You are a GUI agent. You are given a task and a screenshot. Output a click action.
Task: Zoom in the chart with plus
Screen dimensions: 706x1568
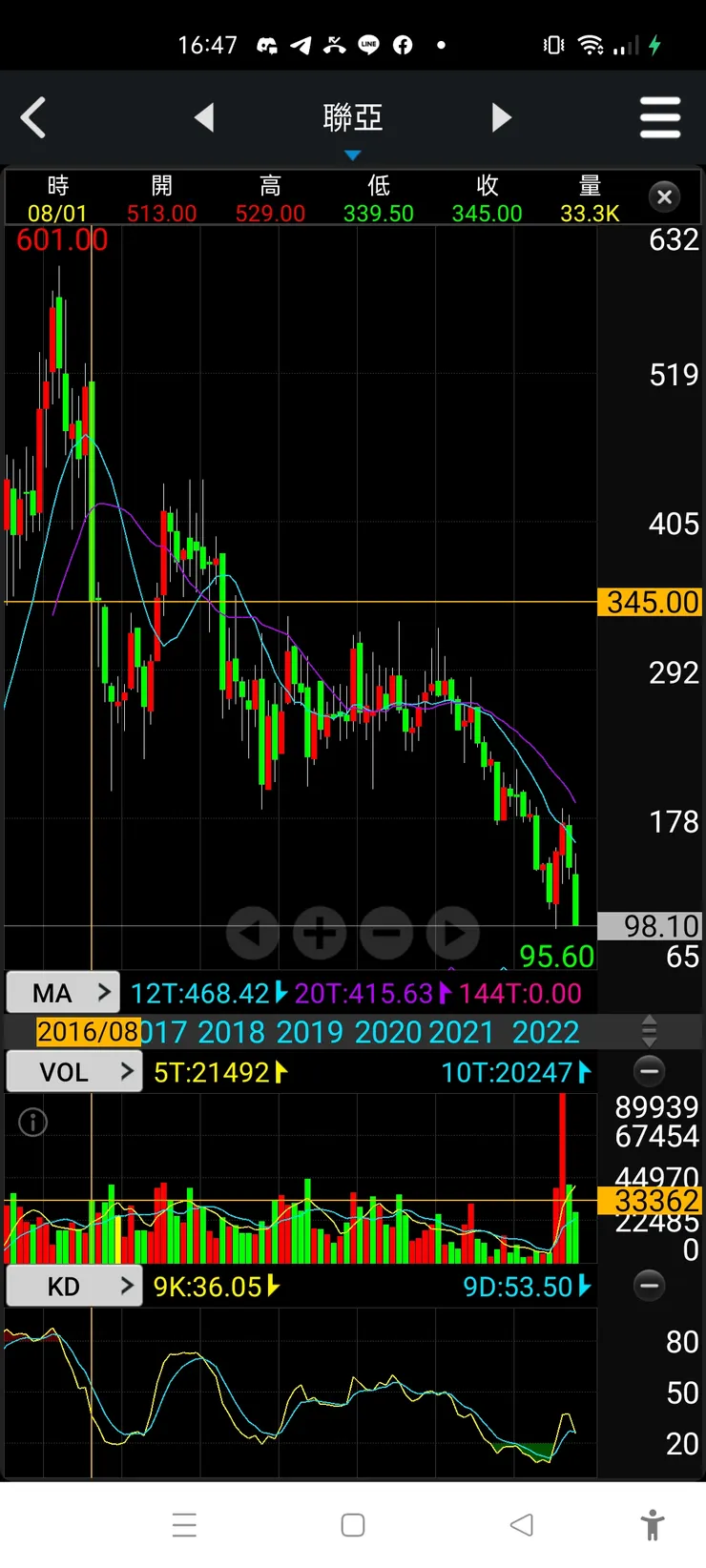(320, 933)
